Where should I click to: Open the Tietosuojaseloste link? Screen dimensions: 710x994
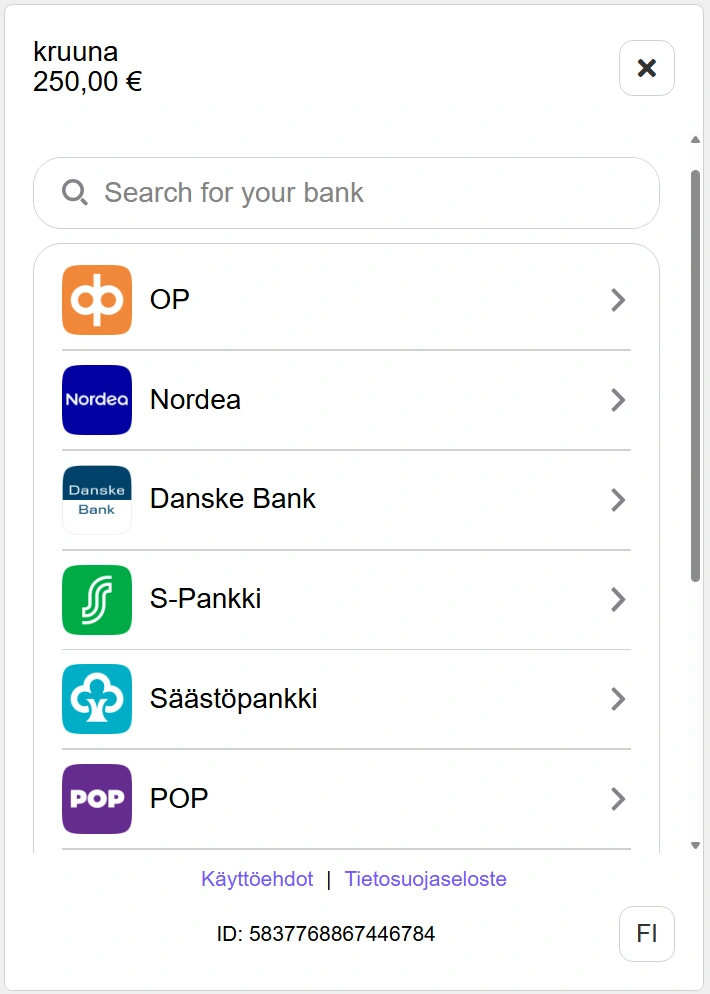coord(425,879)
